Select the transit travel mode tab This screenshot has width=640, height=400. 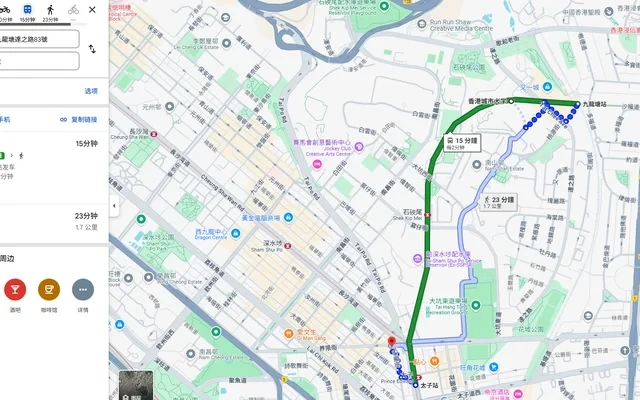pos(27,10)
